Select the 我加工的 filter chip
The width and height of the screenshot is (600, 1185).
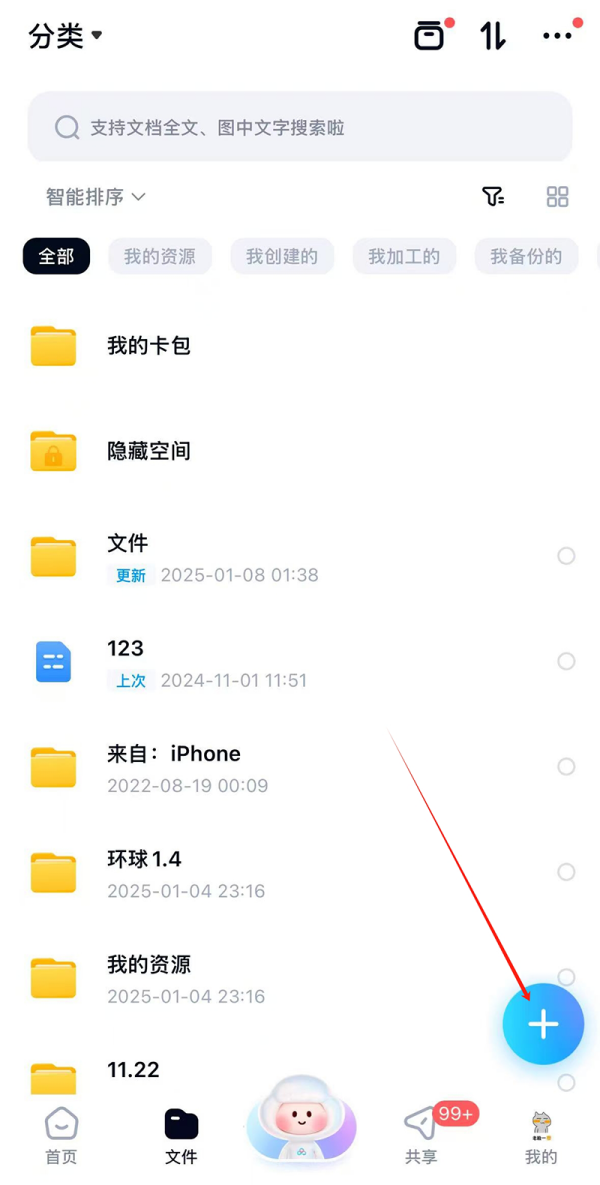[404, 256]
